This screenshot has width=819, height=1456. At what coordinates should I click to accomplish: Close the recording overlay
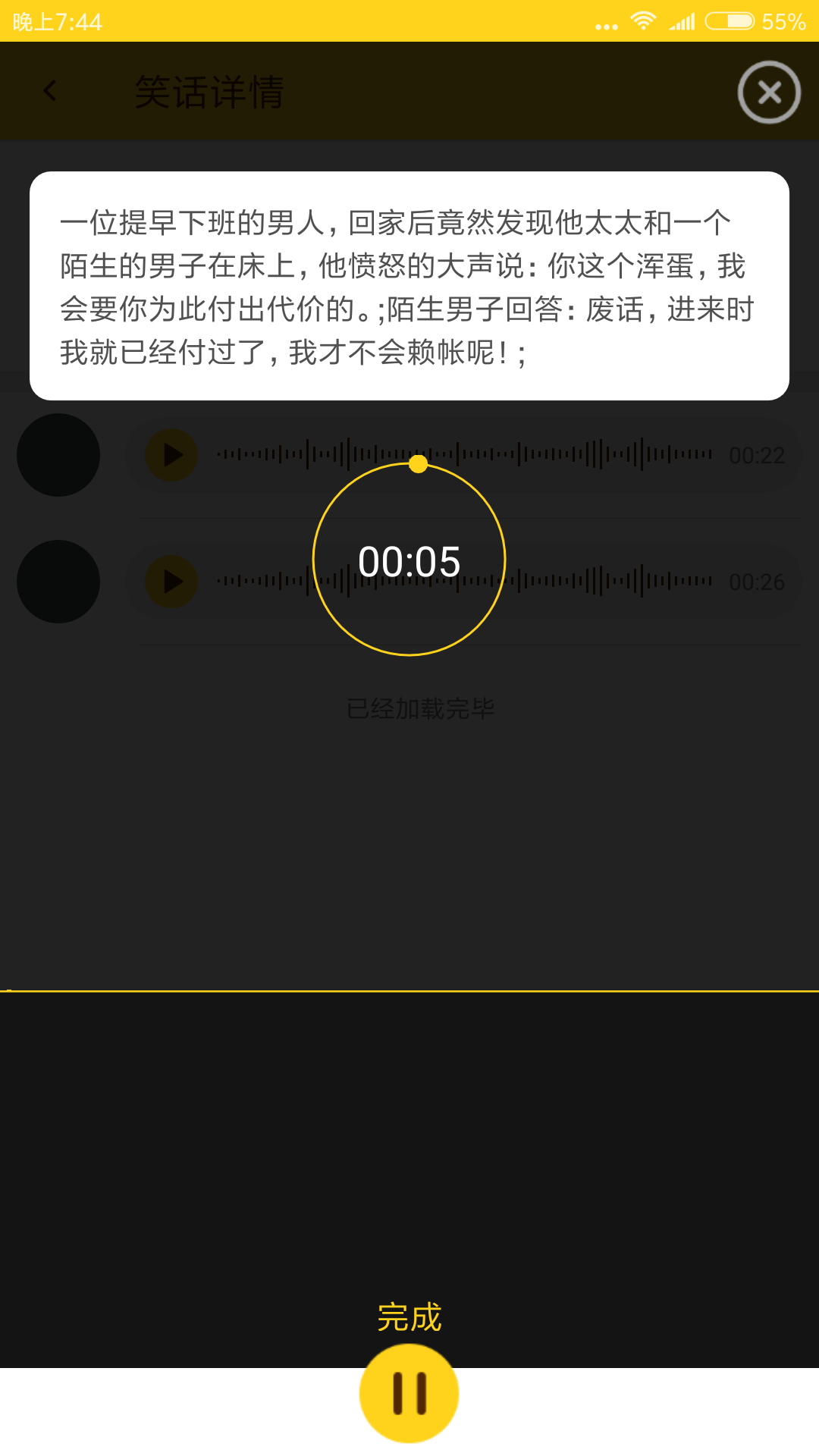[x=769, y=93]
